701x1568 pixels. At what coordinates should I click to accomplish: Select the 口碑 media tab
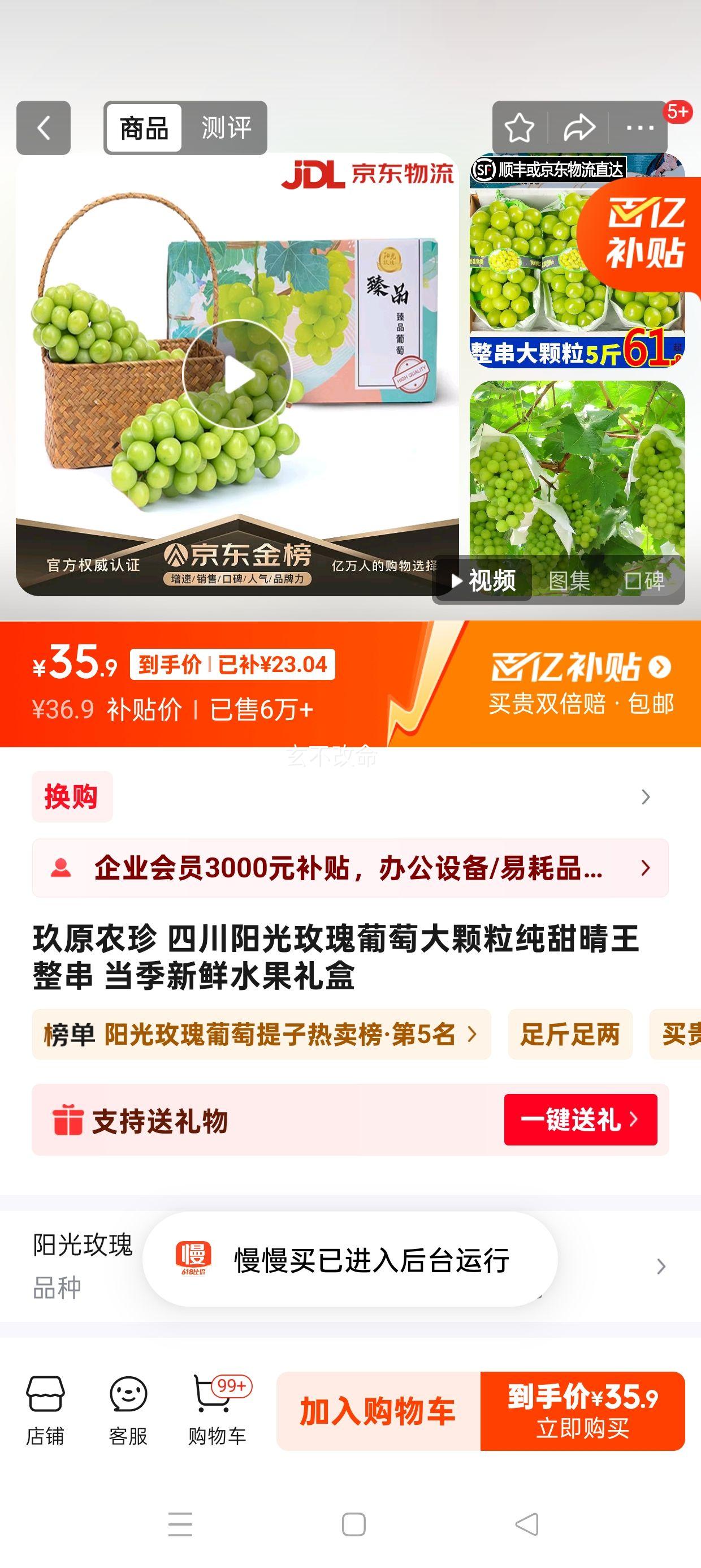(x=645, y=581)
